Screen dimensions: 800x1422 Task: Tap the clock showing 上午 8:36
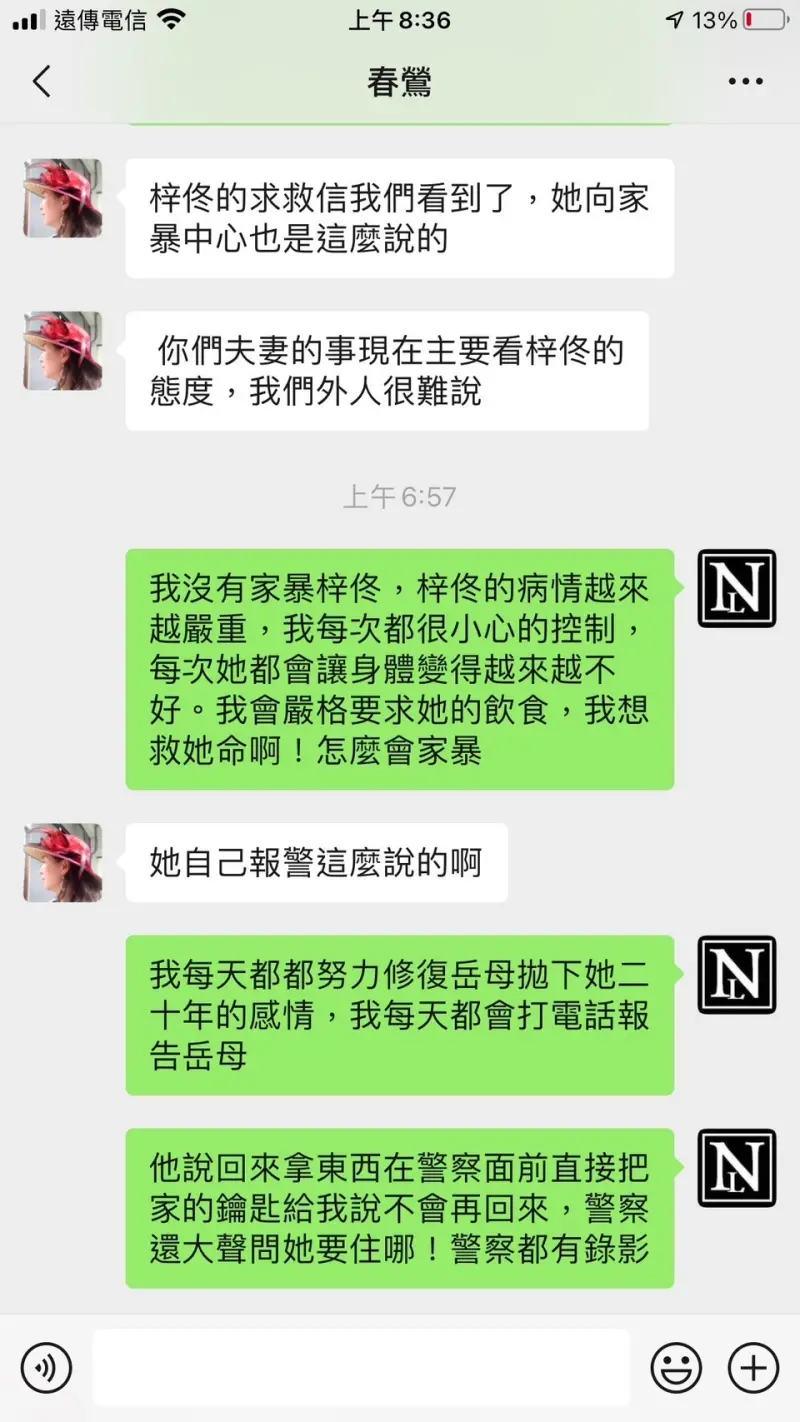click(400, 20)
